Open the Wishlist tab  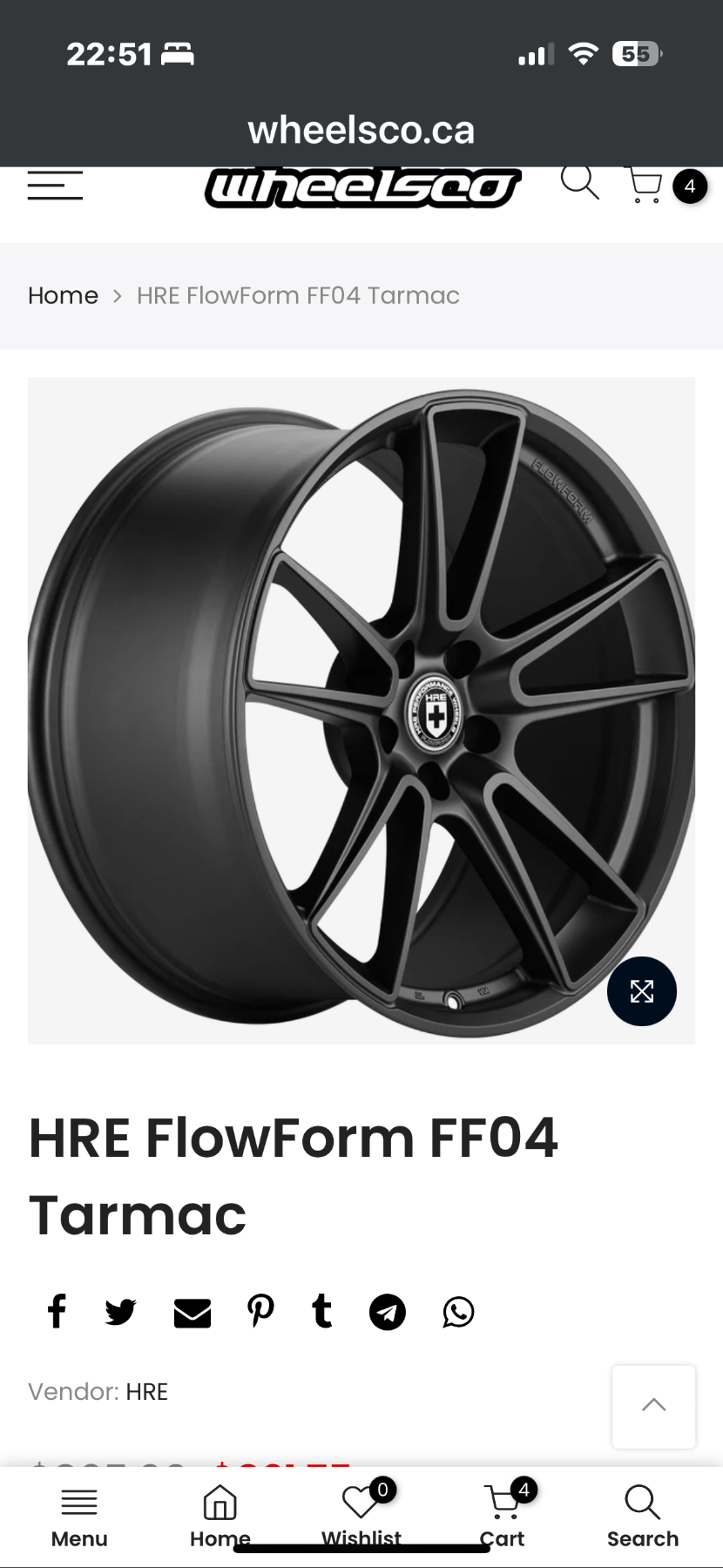pyautogui.click(x=361, y=1515)
